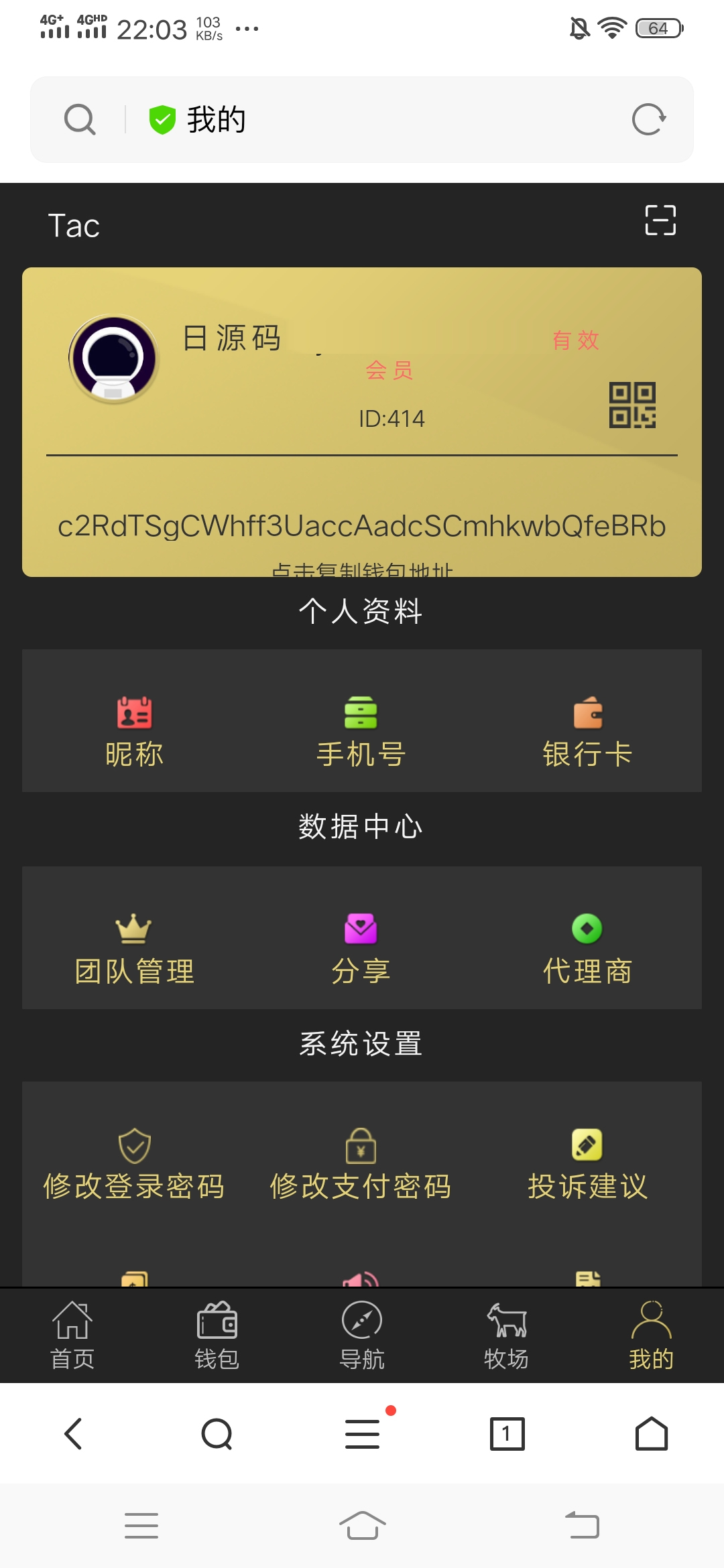Open 昵称 nickname settings
Viewport: 724px width, 1568px height.
135,732
